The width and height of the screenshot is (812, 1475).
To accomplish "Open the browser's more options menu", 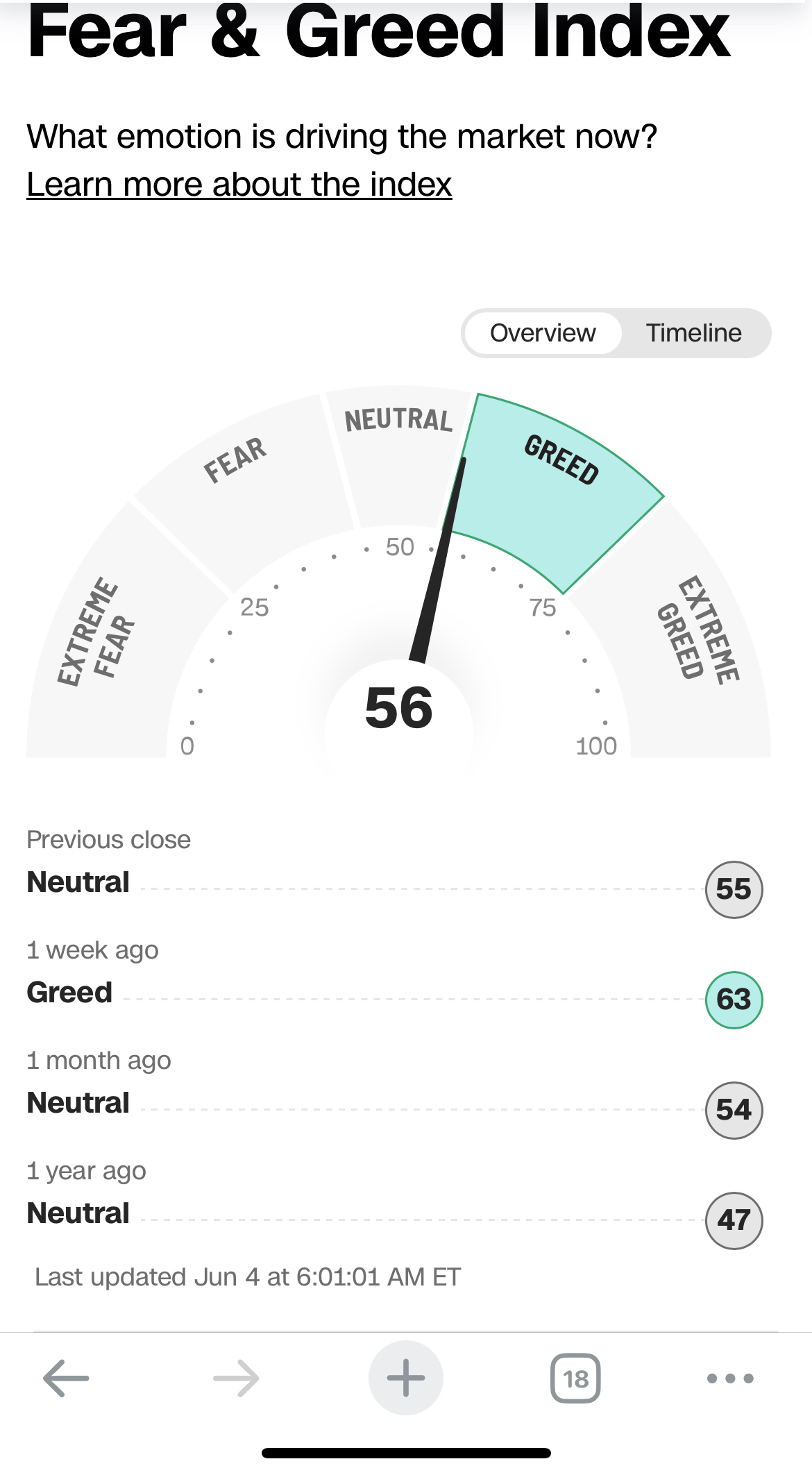I will 730,1378.
